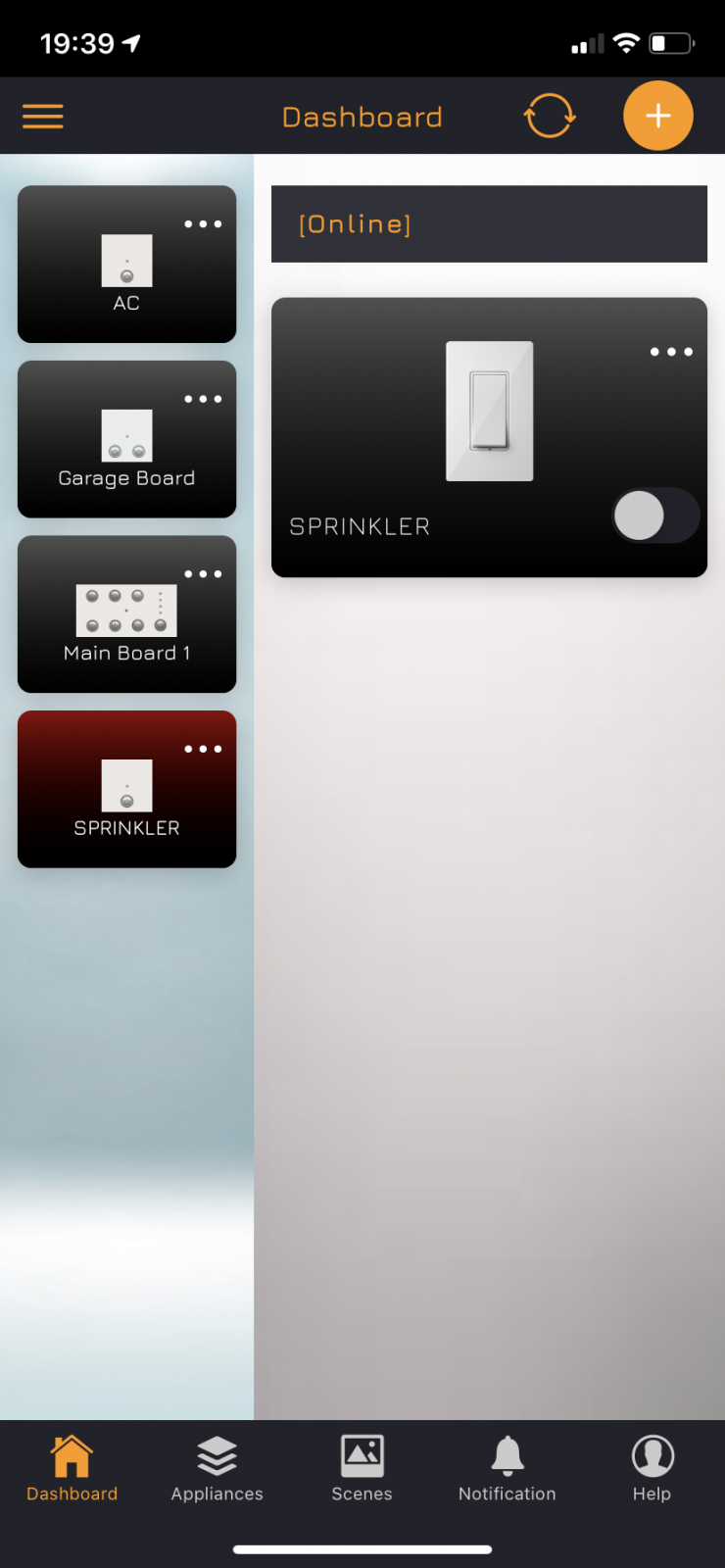This screenshot has height=1568, width=725.
Task: Switch to the Appliances tab
Action: pos(217,1469)
